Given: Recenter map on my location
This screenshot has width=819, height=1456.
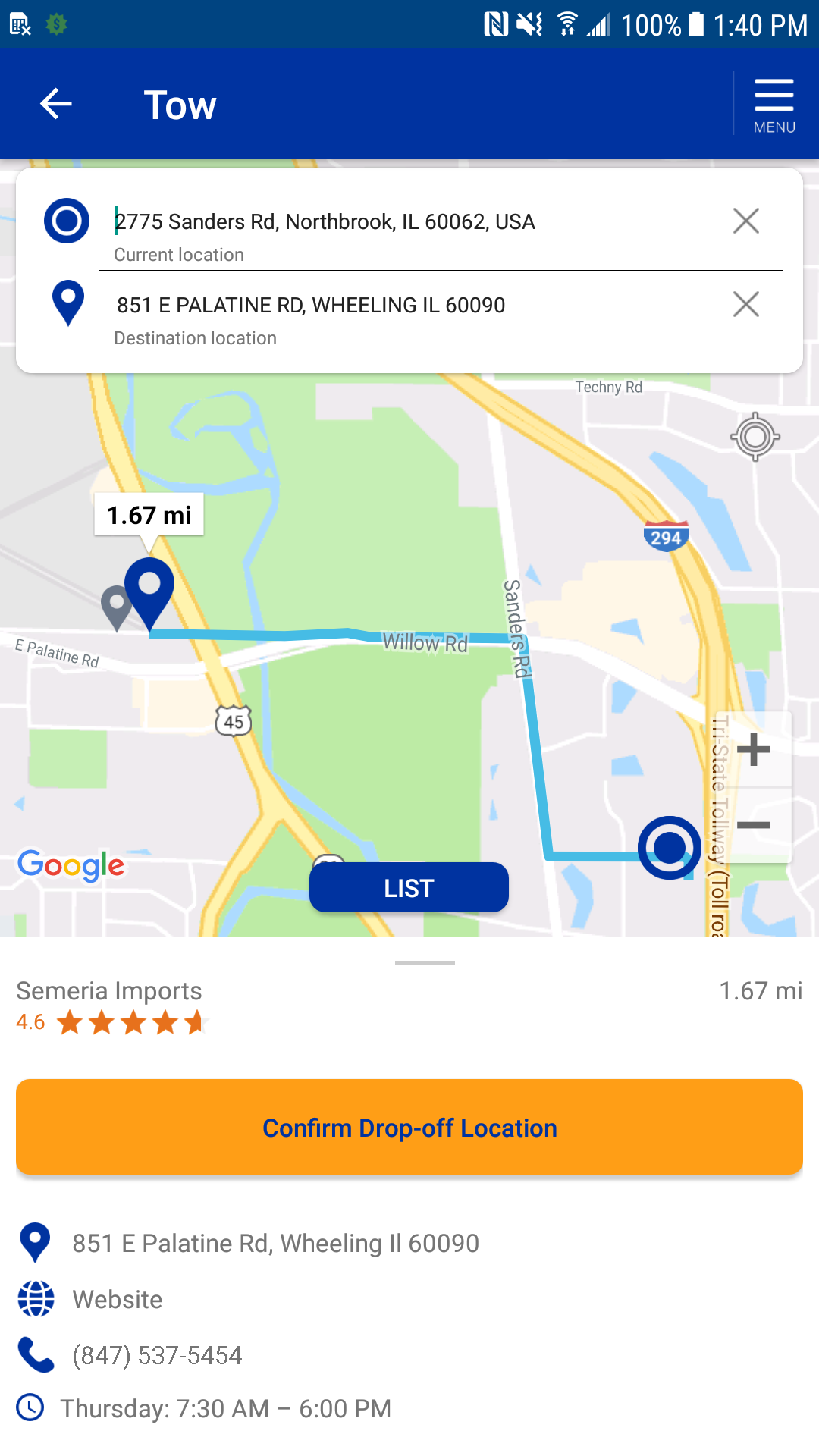Looking at the screenshot, I should [x=755, y=437].
